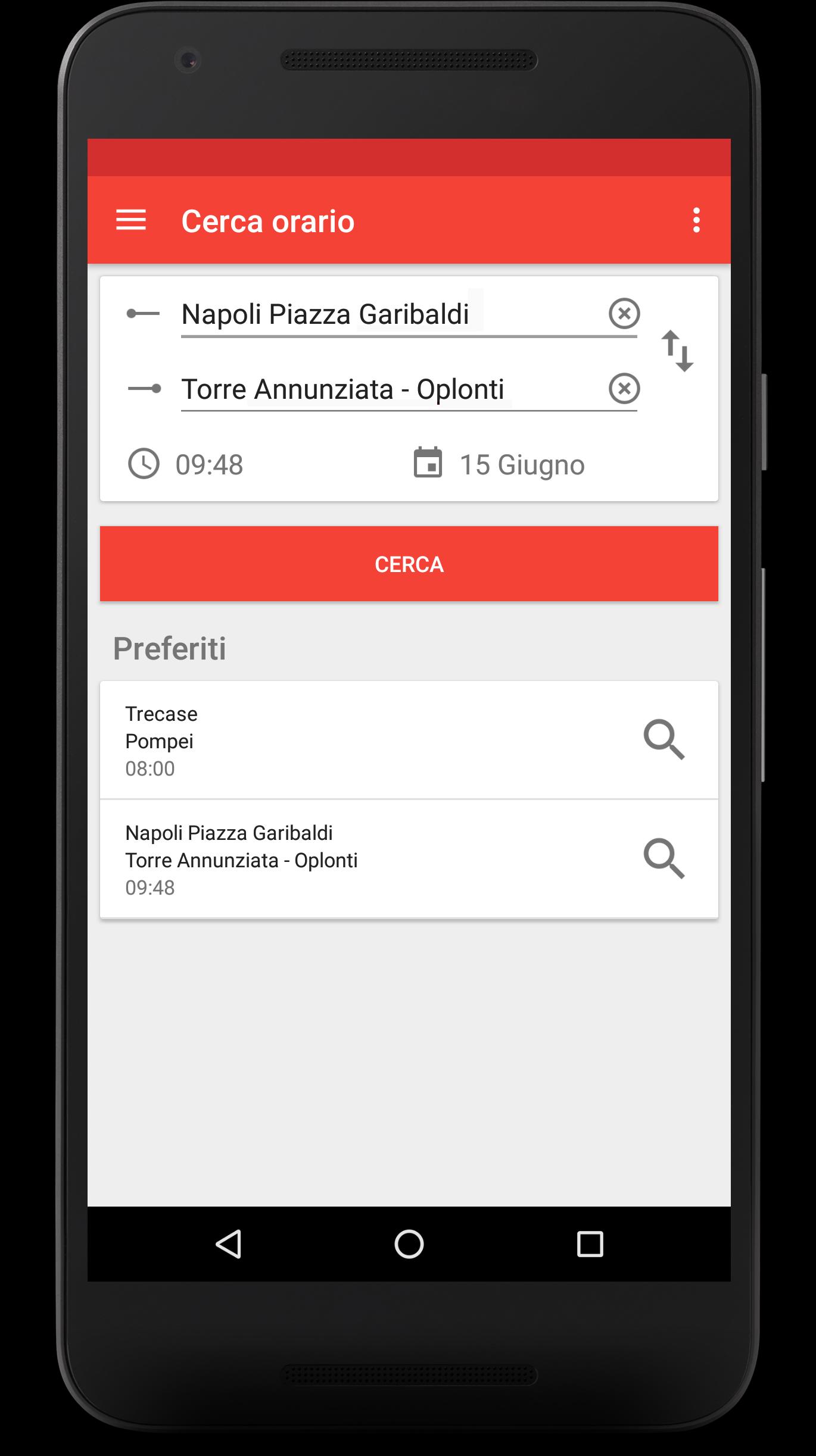Go back with the system back button

coord(229,1244)
